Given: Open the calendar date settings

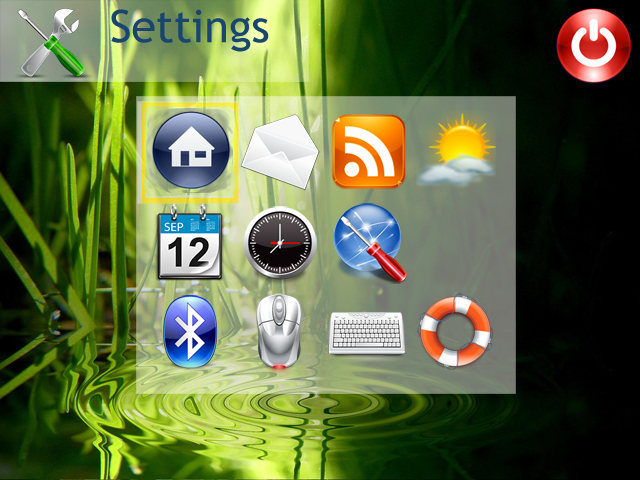Looking at the screenshot, I should click(189, 241).
